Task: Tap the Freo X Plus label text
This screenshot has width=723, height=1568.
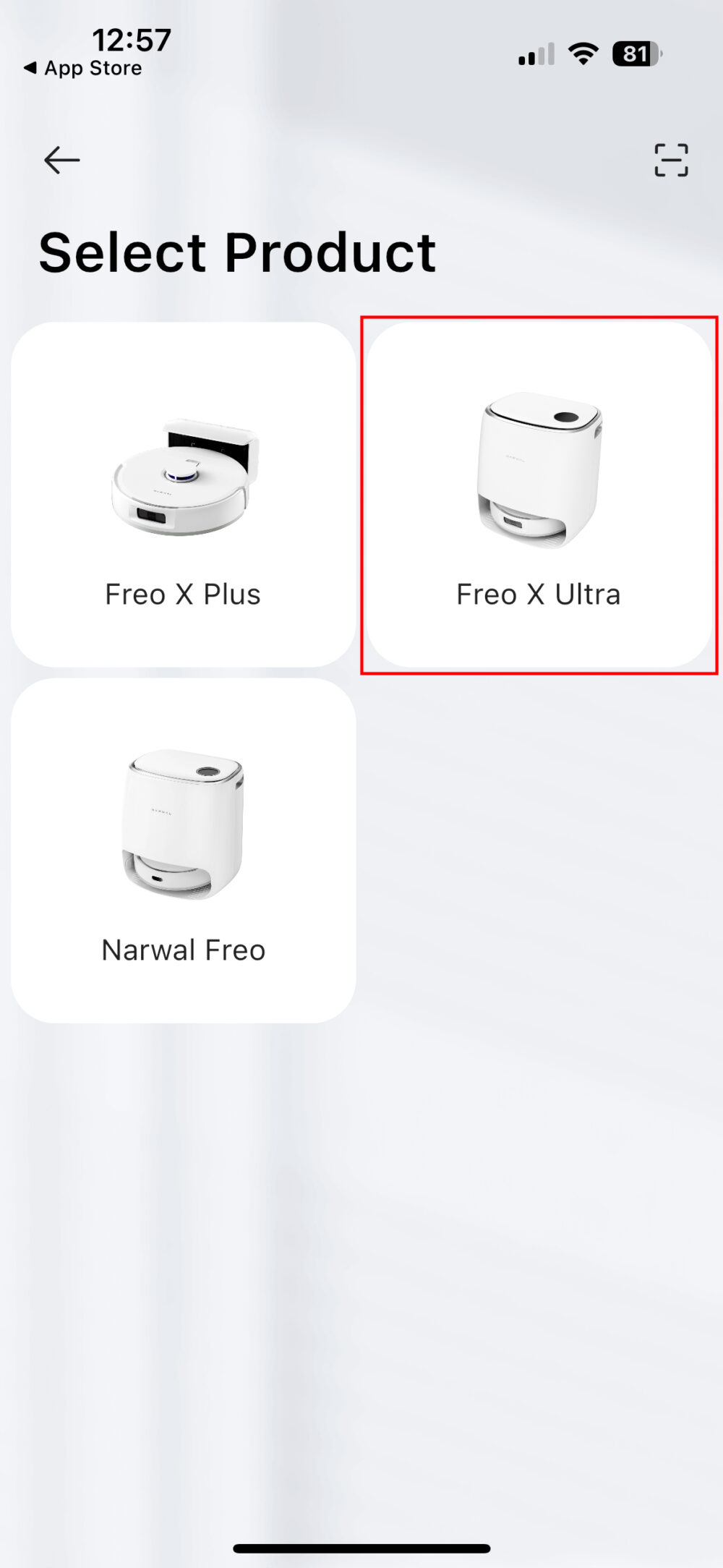Action: click(x=183, y=595)
